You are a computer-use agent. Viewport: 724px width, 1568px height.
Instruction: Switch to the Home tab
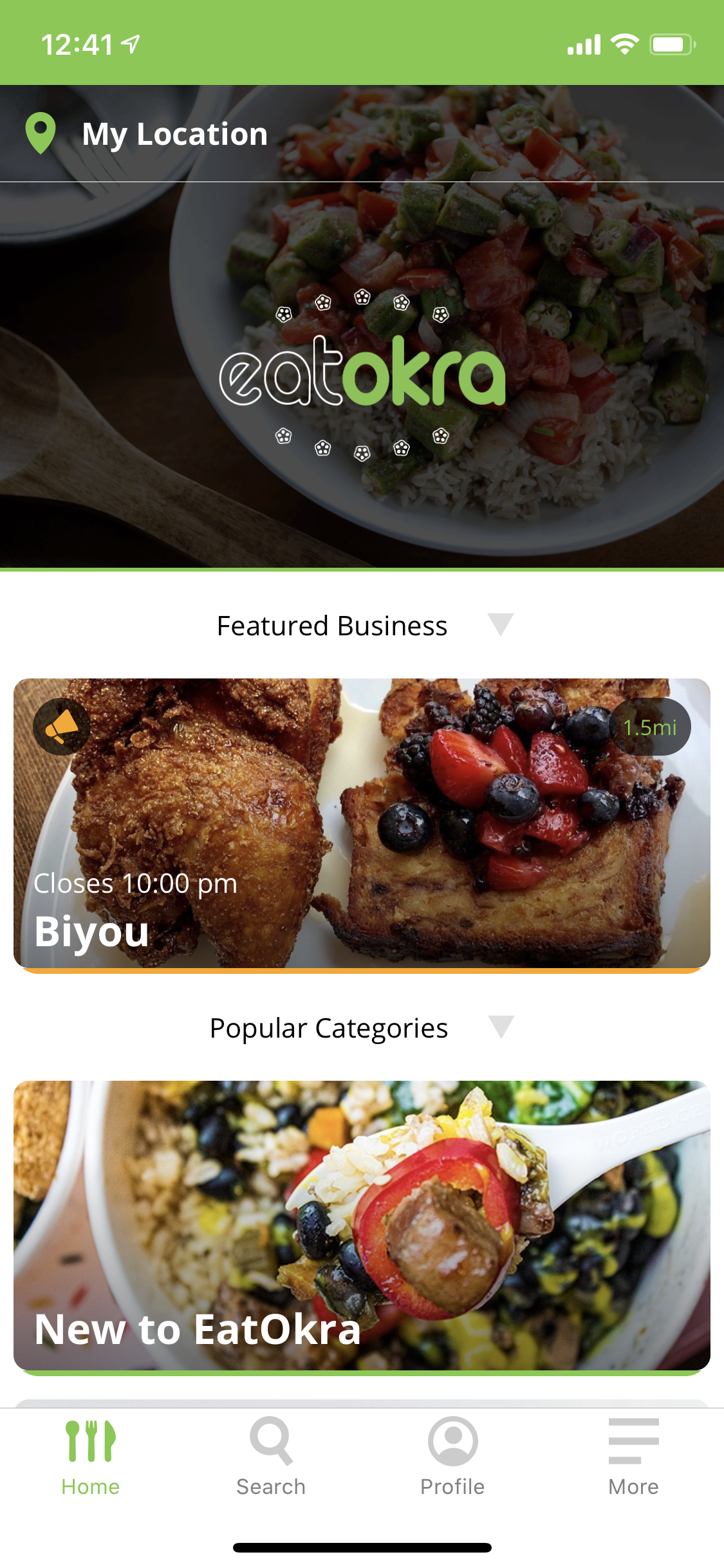[x=91, y=1457]
